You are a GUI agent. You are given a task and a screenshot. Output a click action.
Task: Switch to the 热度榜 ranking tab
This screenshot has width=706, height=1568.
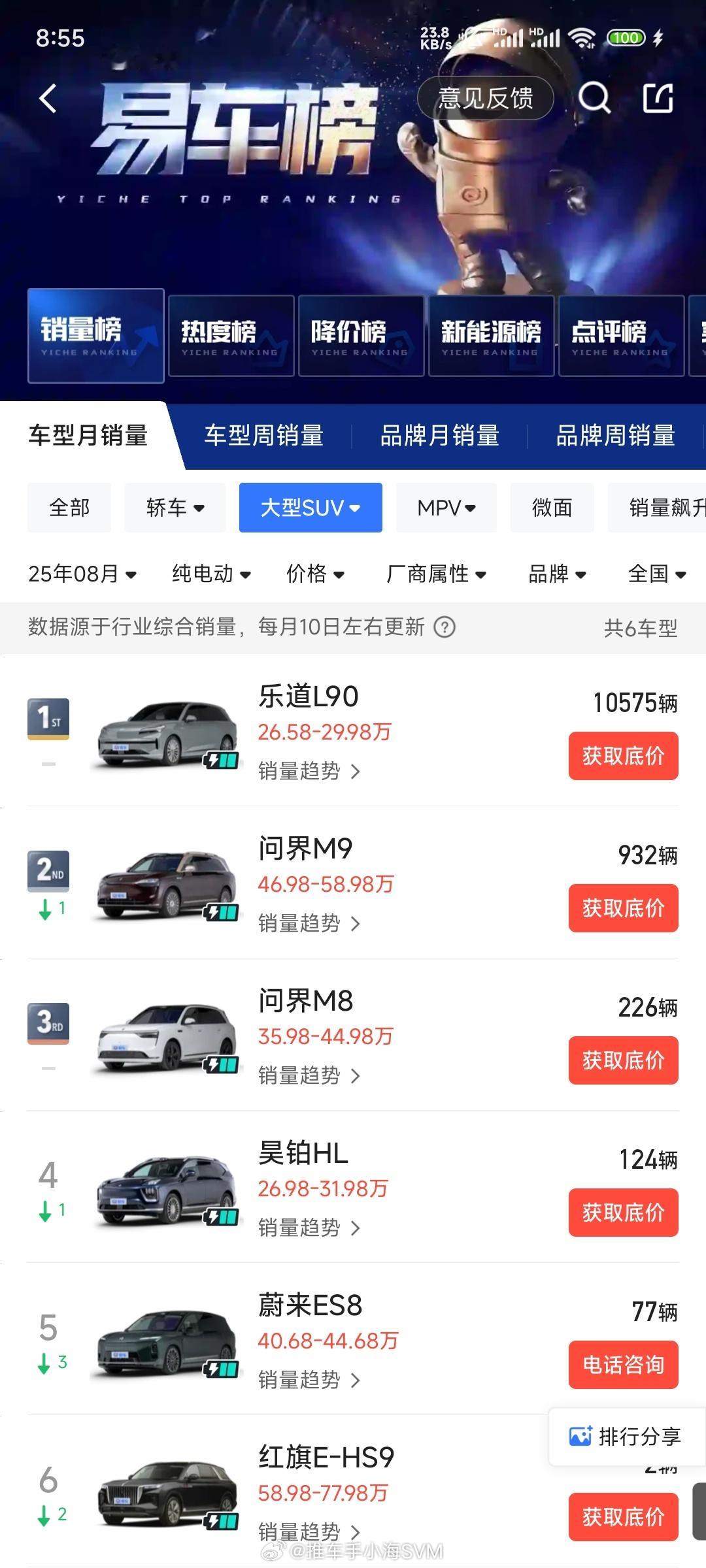[x=231, y=336]
